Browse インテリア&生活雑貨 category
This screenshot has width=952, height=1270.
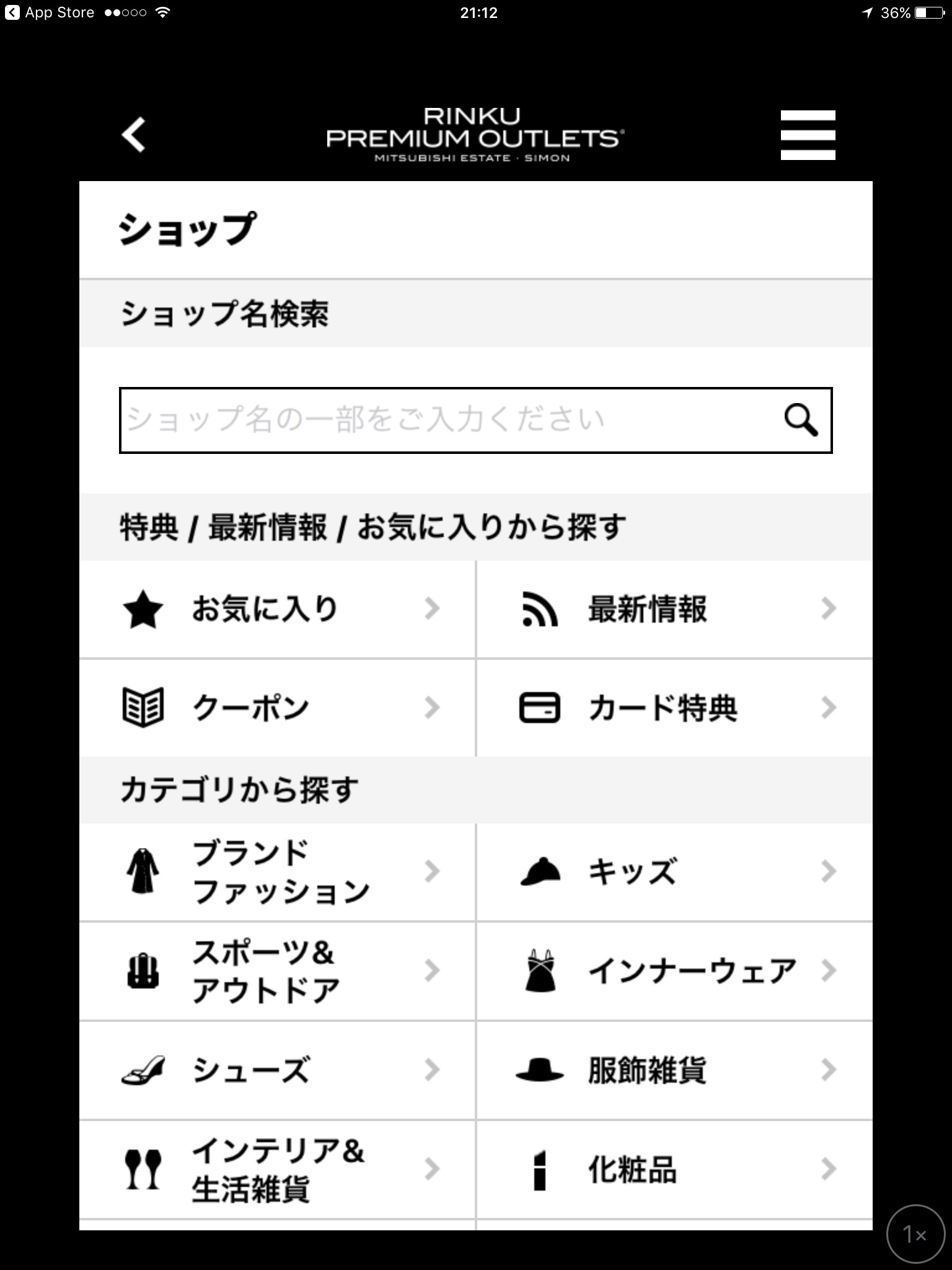[x=277, y=1170]
